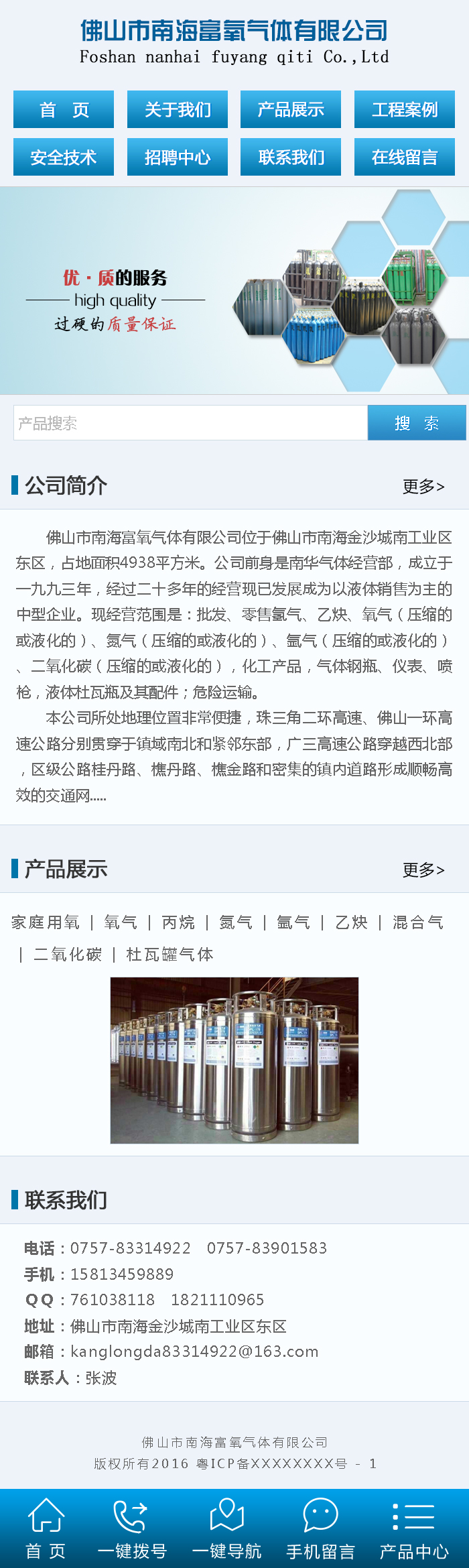Select the 家庭用氧 product category

(x=46, y=923)
